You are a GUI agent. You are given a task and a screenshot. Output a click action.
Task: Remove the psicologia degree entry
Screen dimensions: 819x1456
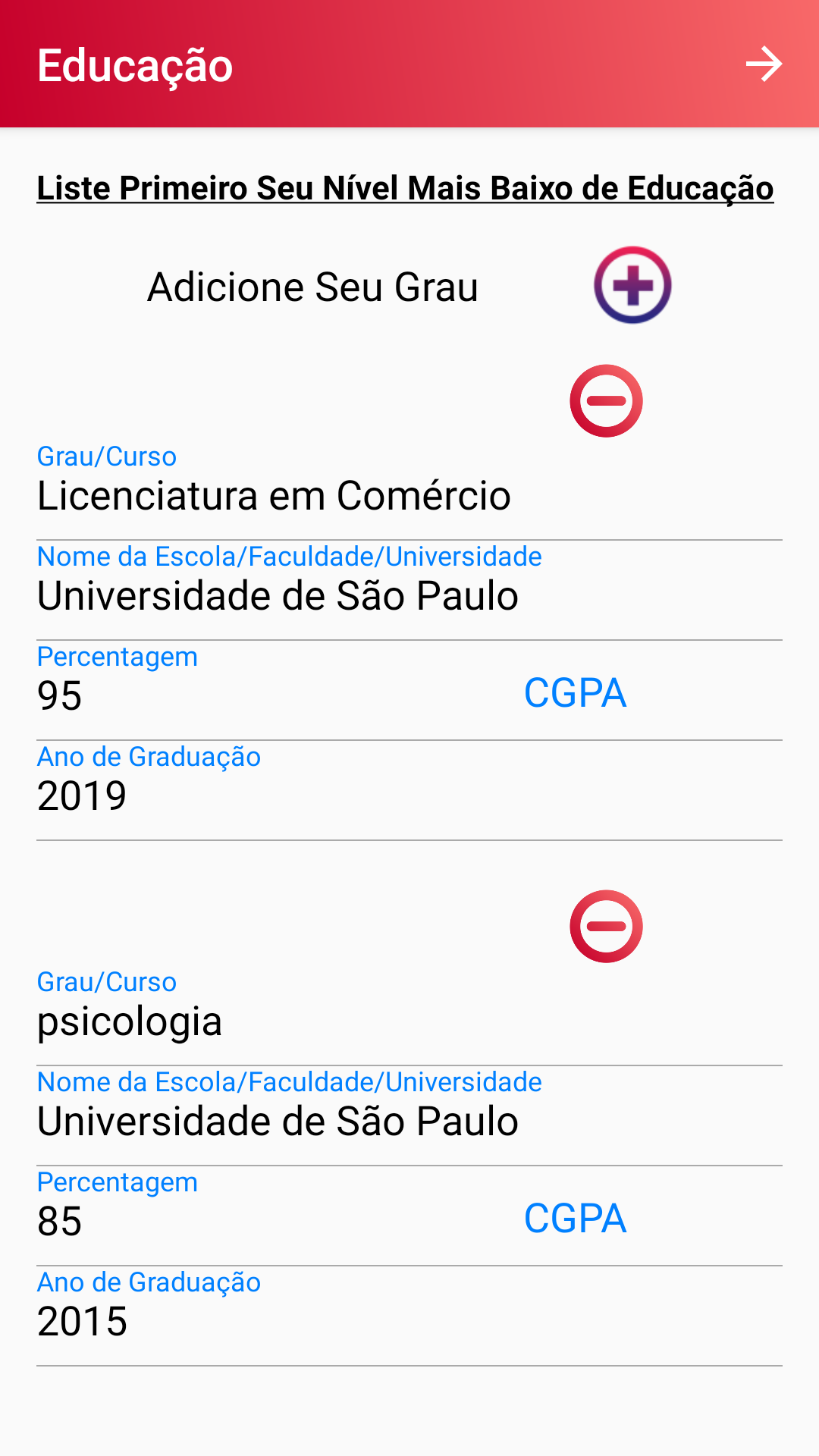607,927
